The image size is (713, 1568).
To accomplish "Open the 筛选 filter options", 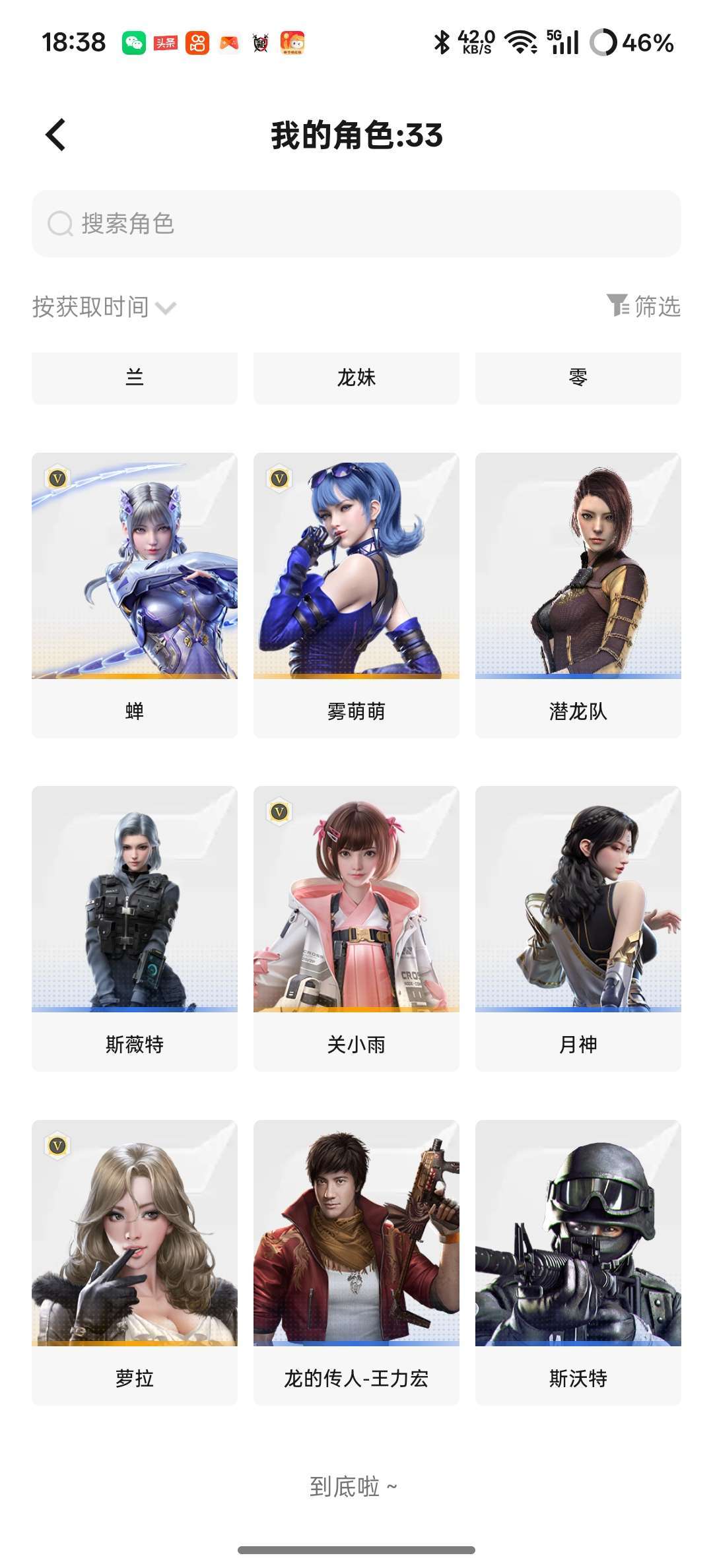I will (x=644, y=306).
